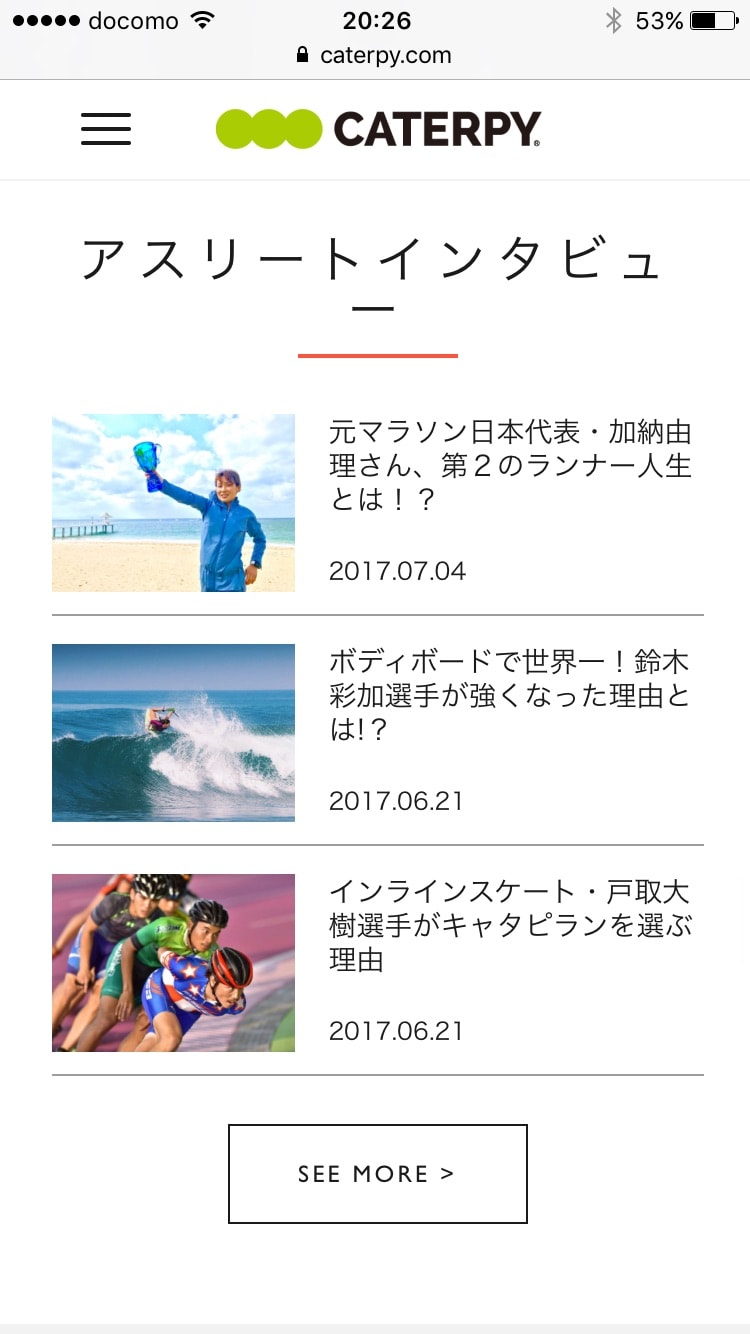Open the inline skaters photo thumbnail
This screenshot has width=750, height=1334.
coord(173,963)
